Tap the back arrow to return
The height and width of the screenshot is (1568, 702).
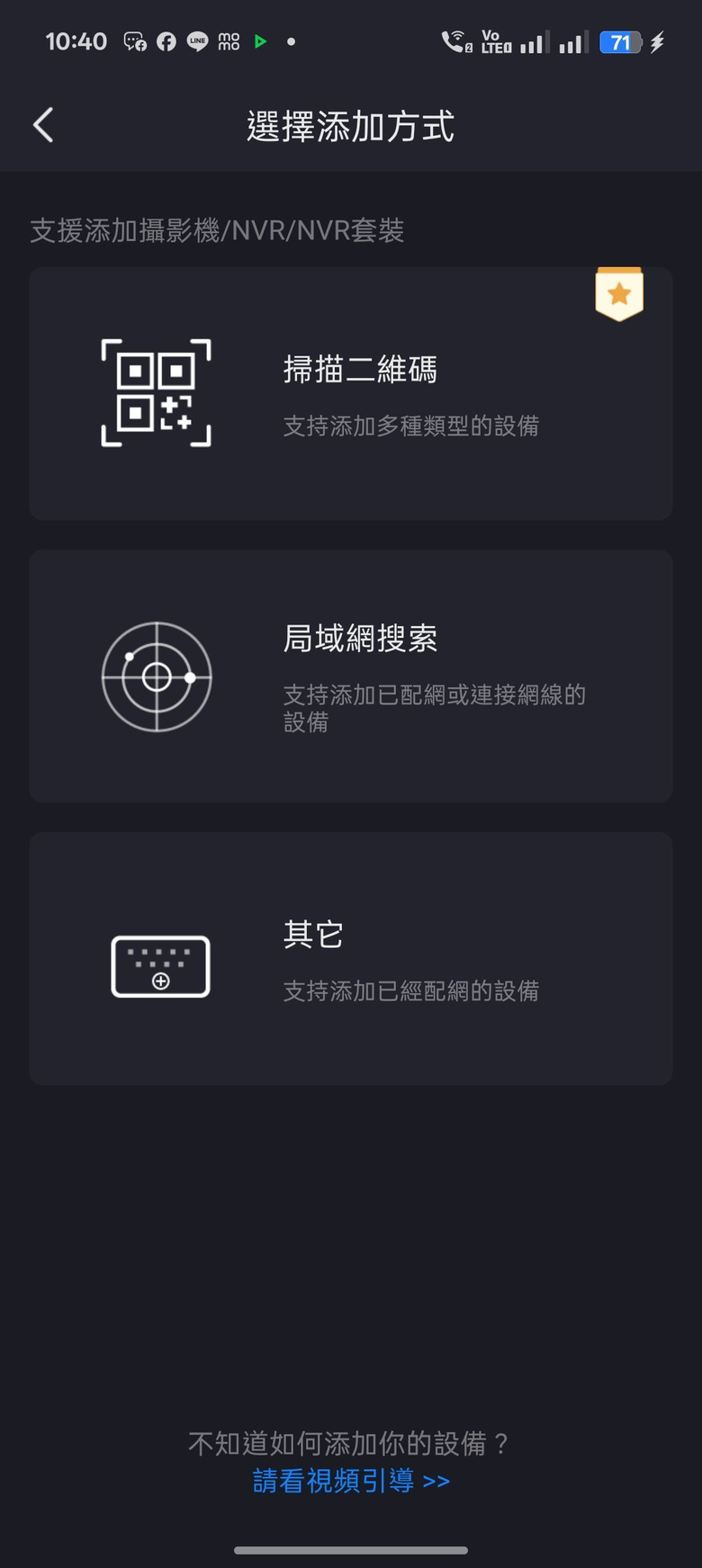[42, 125]
